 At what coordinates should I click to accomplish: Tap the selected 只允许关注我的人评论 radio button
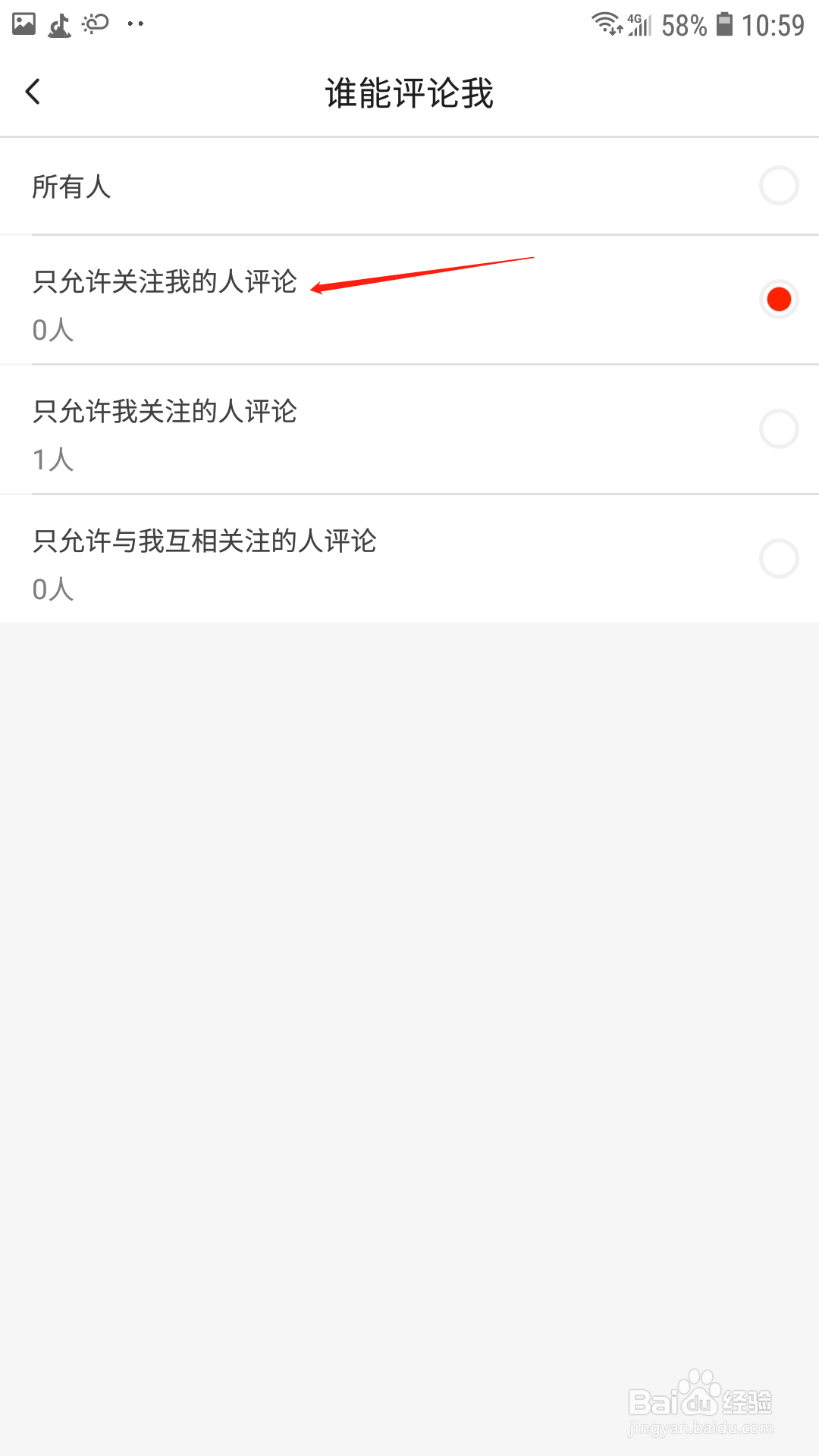[x=778, y=299]
